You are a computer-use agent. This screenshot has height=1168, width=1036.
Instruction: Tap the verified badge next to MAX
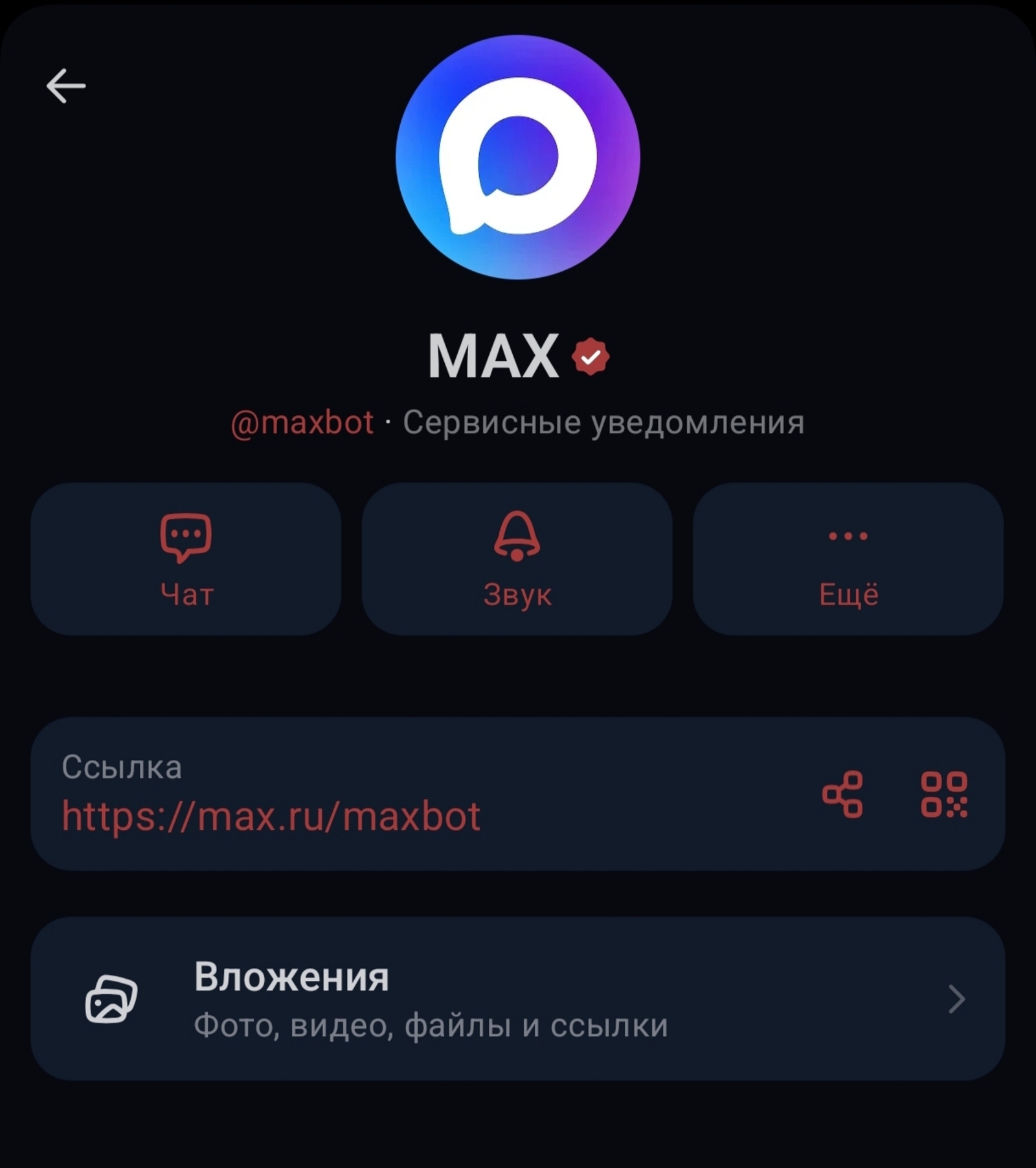[589, 356]
